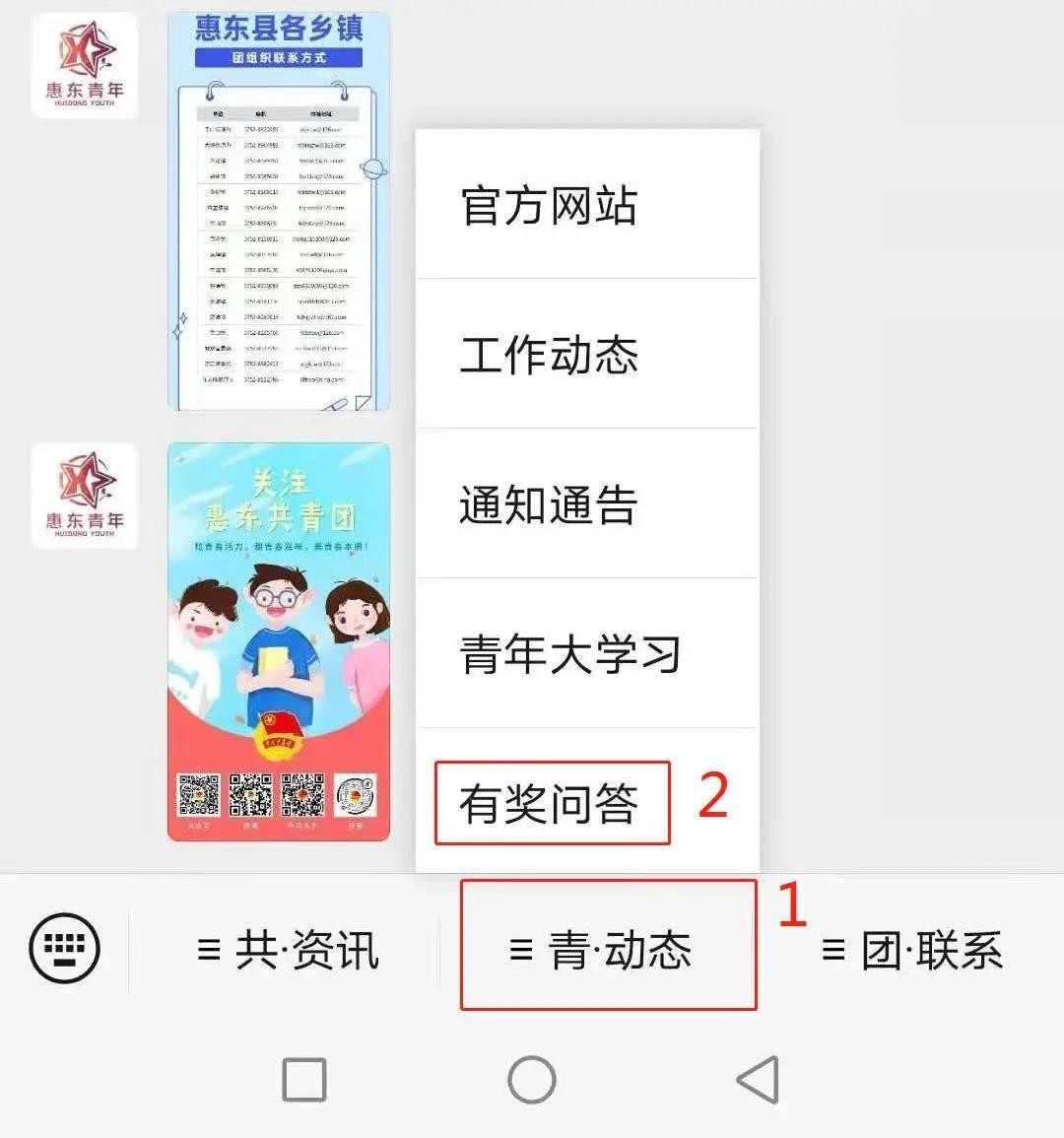Expand the 共·资讯 bottom menu
Image resolution: width=1064 pixels, height=1138 pixels.
tap(288, 951)
